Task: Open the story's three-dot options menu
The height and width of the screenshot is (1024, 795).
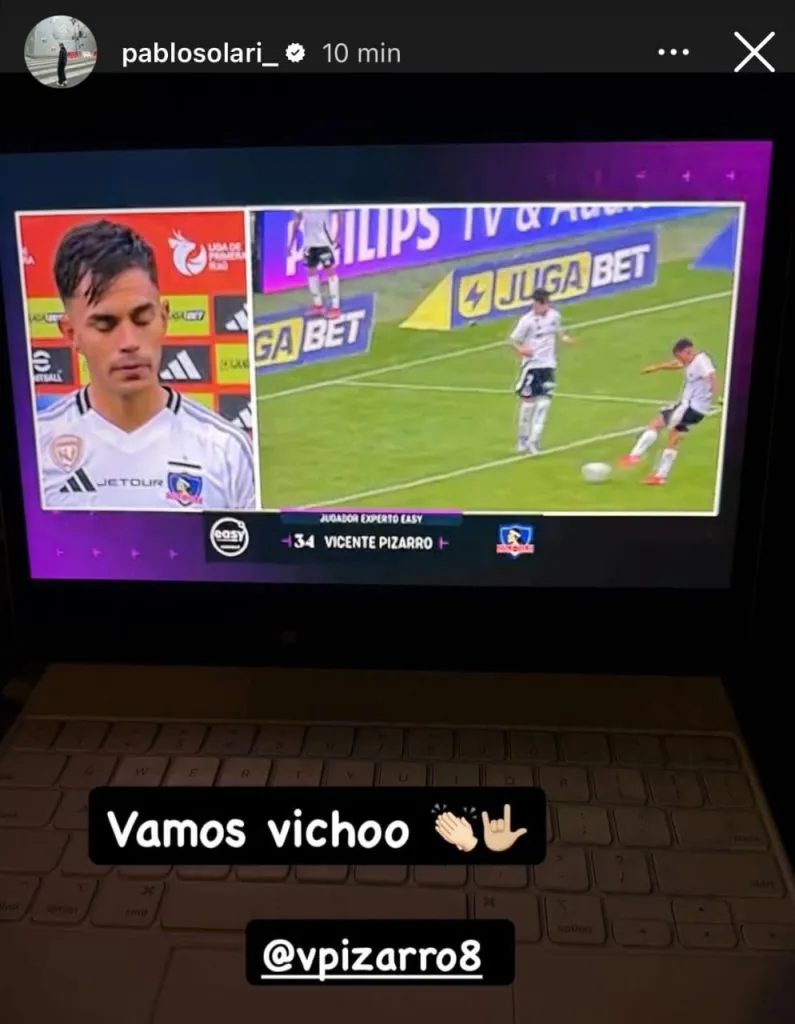Action: (674, 53)
